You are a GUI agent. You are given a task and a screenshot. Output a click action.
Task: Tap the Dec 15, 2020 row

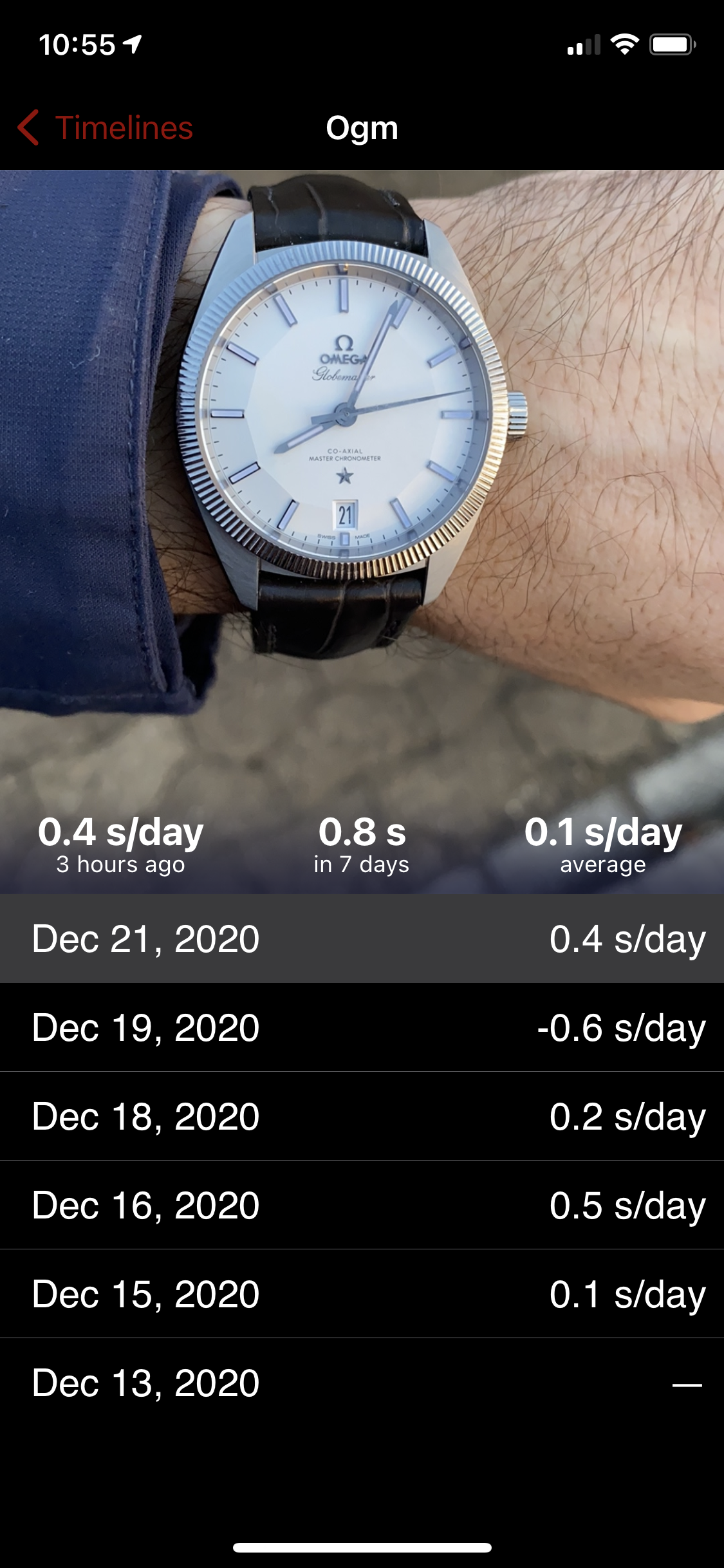pos(362,1294)
